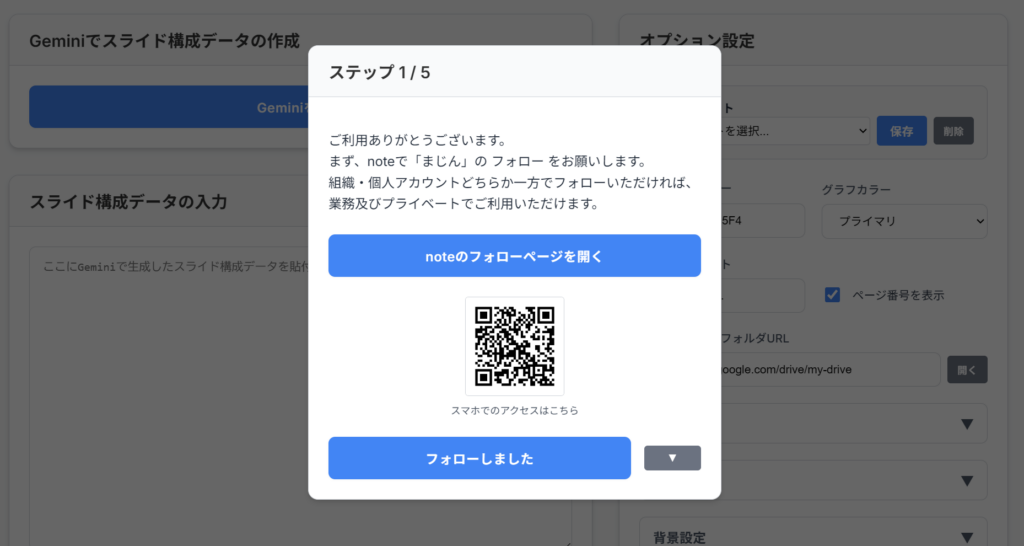
Task: Tap the 削除 delete button
Action: [x=953, y=131]
